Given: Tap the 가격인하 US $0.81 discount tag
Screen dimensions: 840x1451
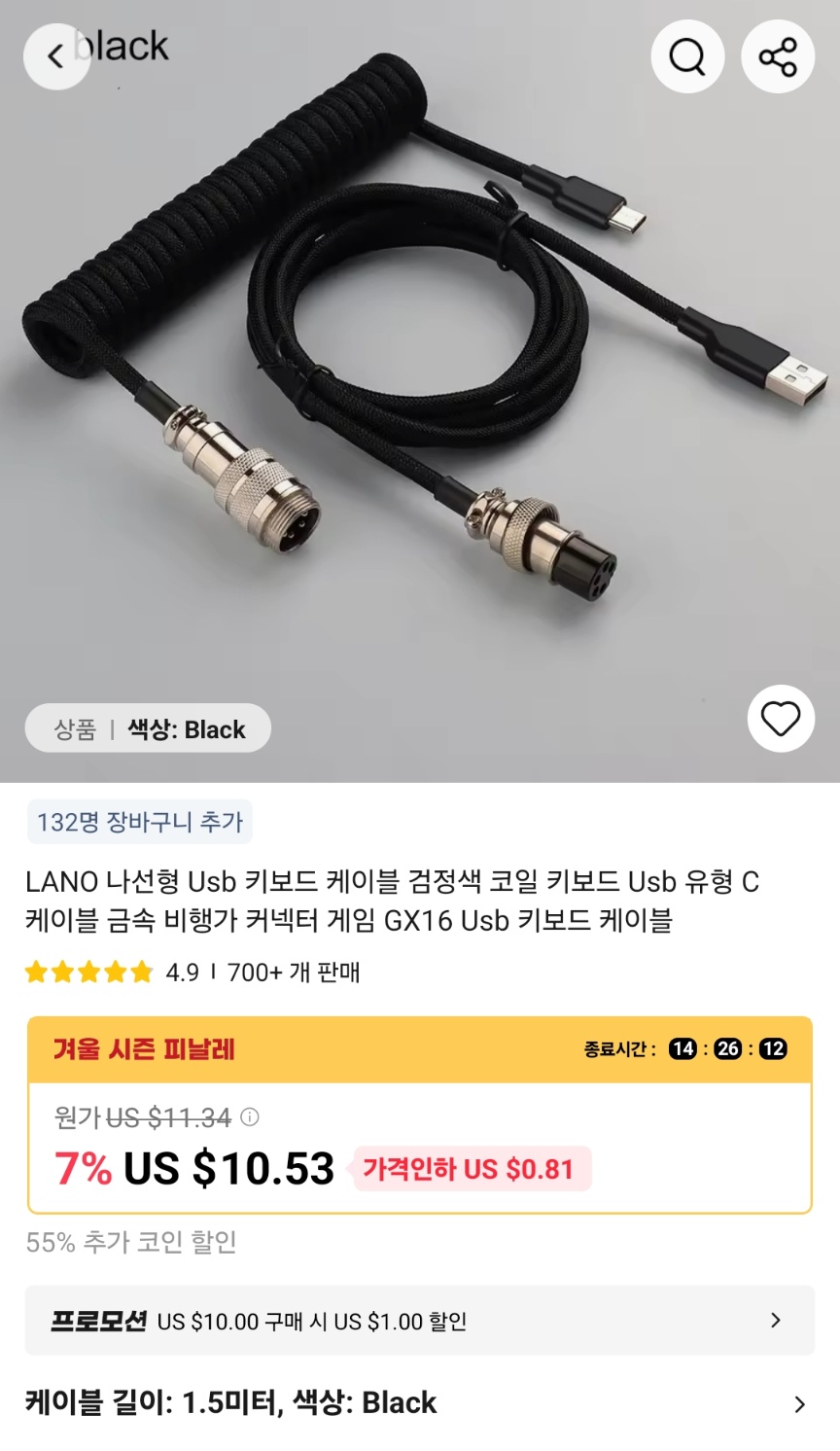Looking at the screenshot, I should (472, 1168).
